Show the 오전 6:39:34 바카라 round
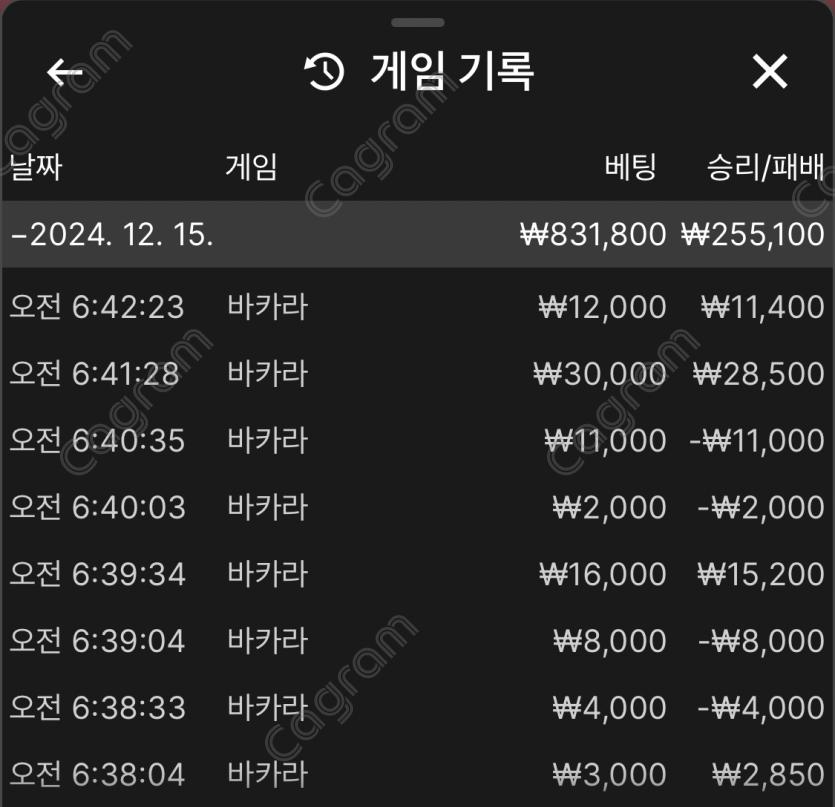Viewport: 835px width, 807px height. click(417, 575)
